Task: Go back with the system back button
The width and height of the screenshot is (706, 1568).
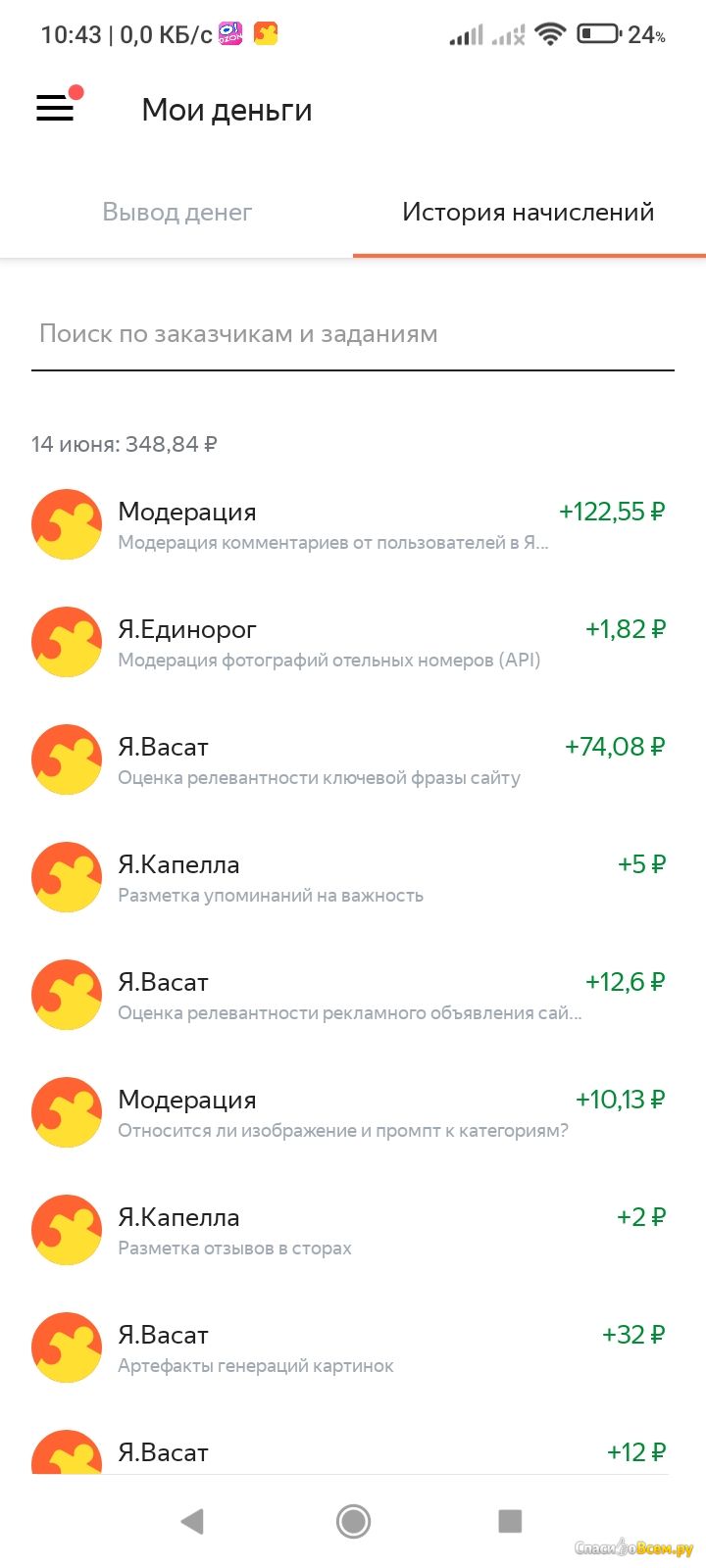Action: tap(192, 1521)
